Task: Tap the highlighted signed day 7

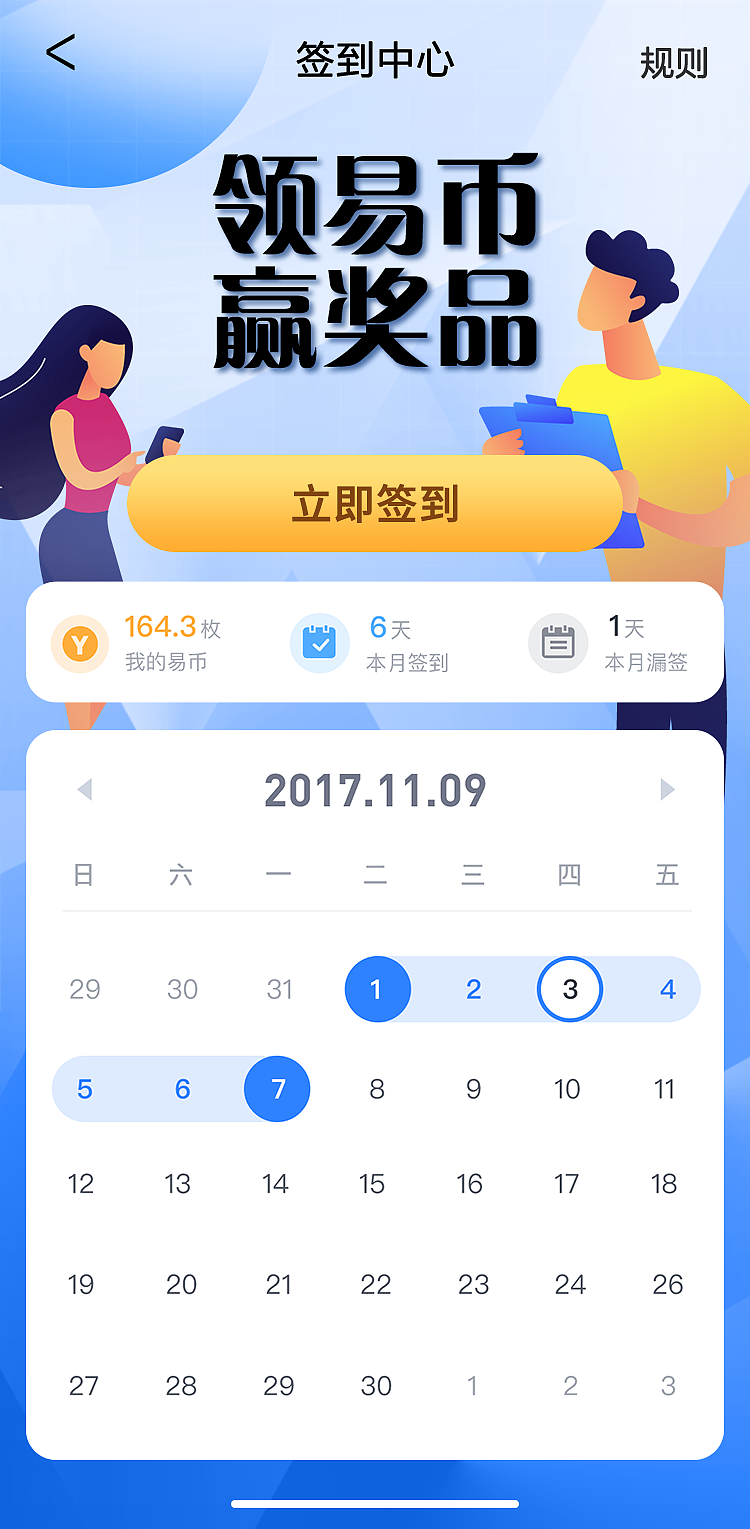Action: pyautogui.click(x=277, y=1089)
